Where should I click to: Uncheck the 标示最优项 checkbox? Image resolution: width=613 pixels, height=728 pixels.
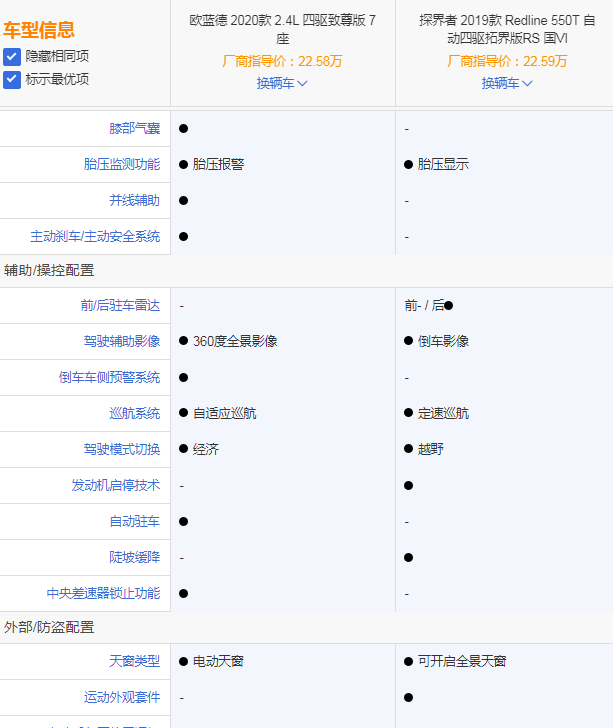(12, 79)
